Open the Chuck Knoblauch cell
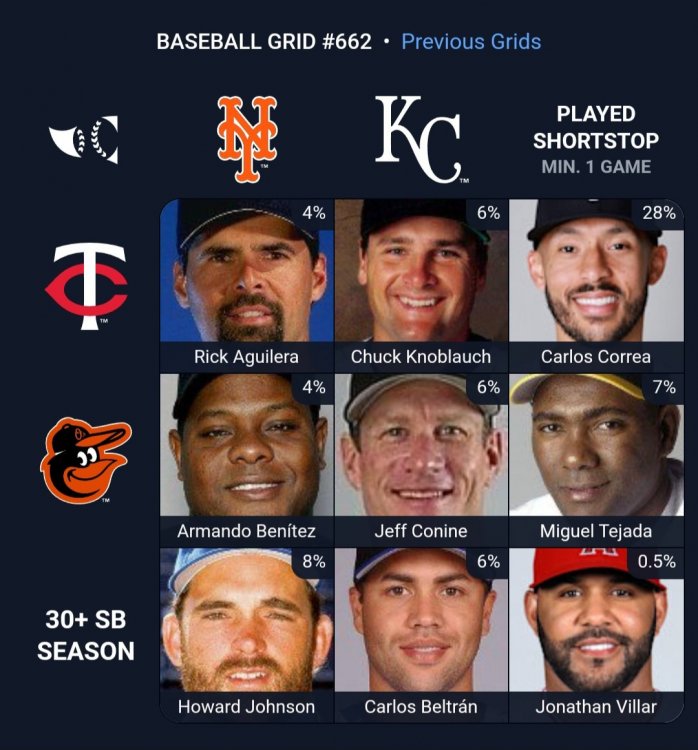This screenshot has width=698, height=750. (421, 285)
